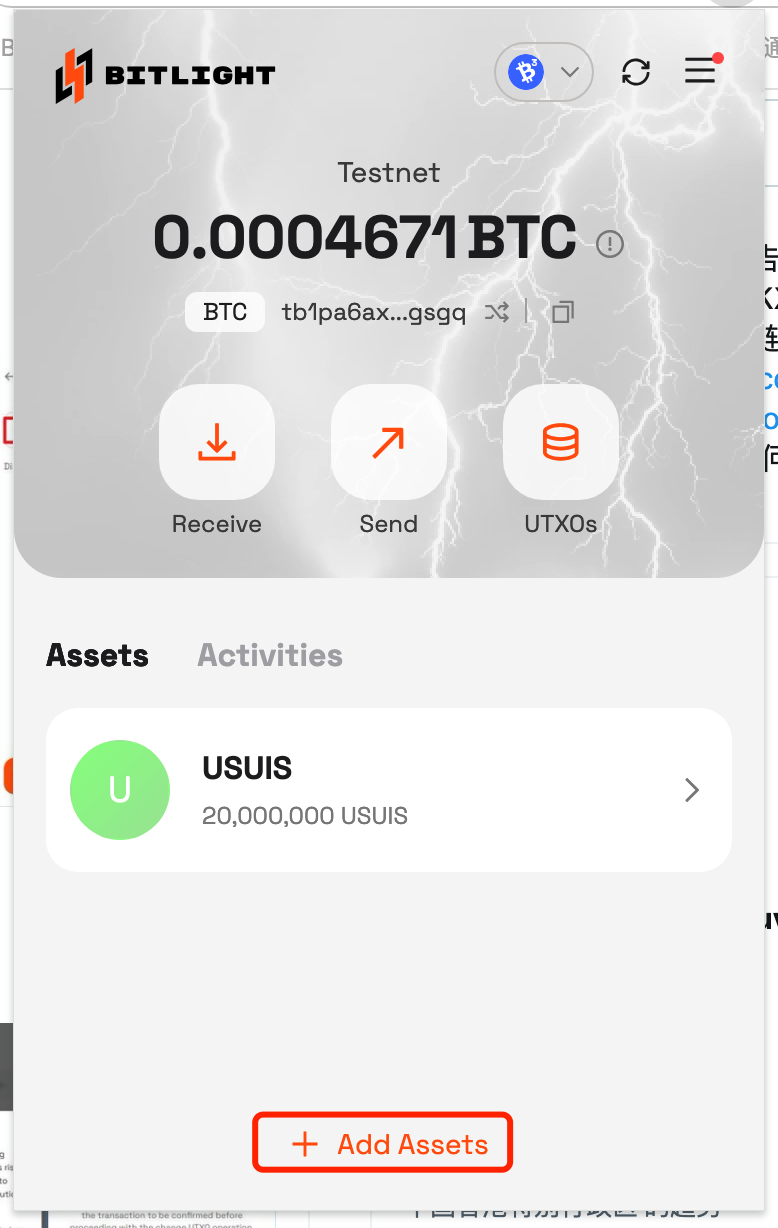
Task: Tap the balance info icon
Action: click(610, 244)
